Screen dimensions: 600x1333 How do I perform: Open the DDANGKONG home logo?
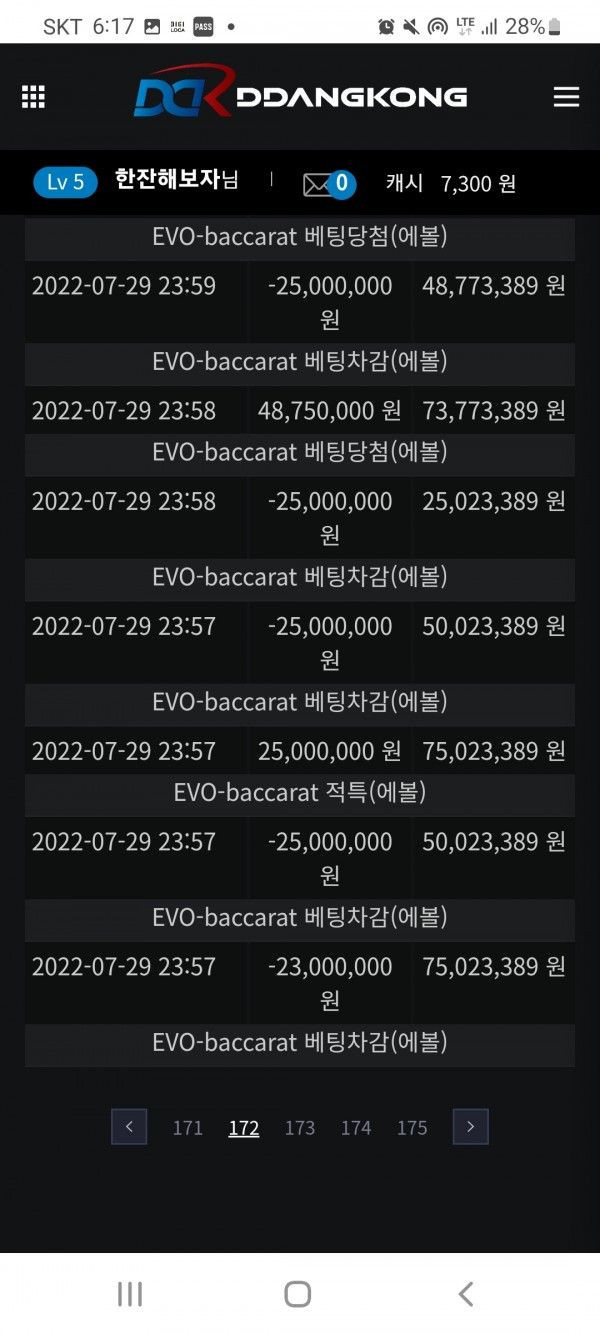[300, 93]
